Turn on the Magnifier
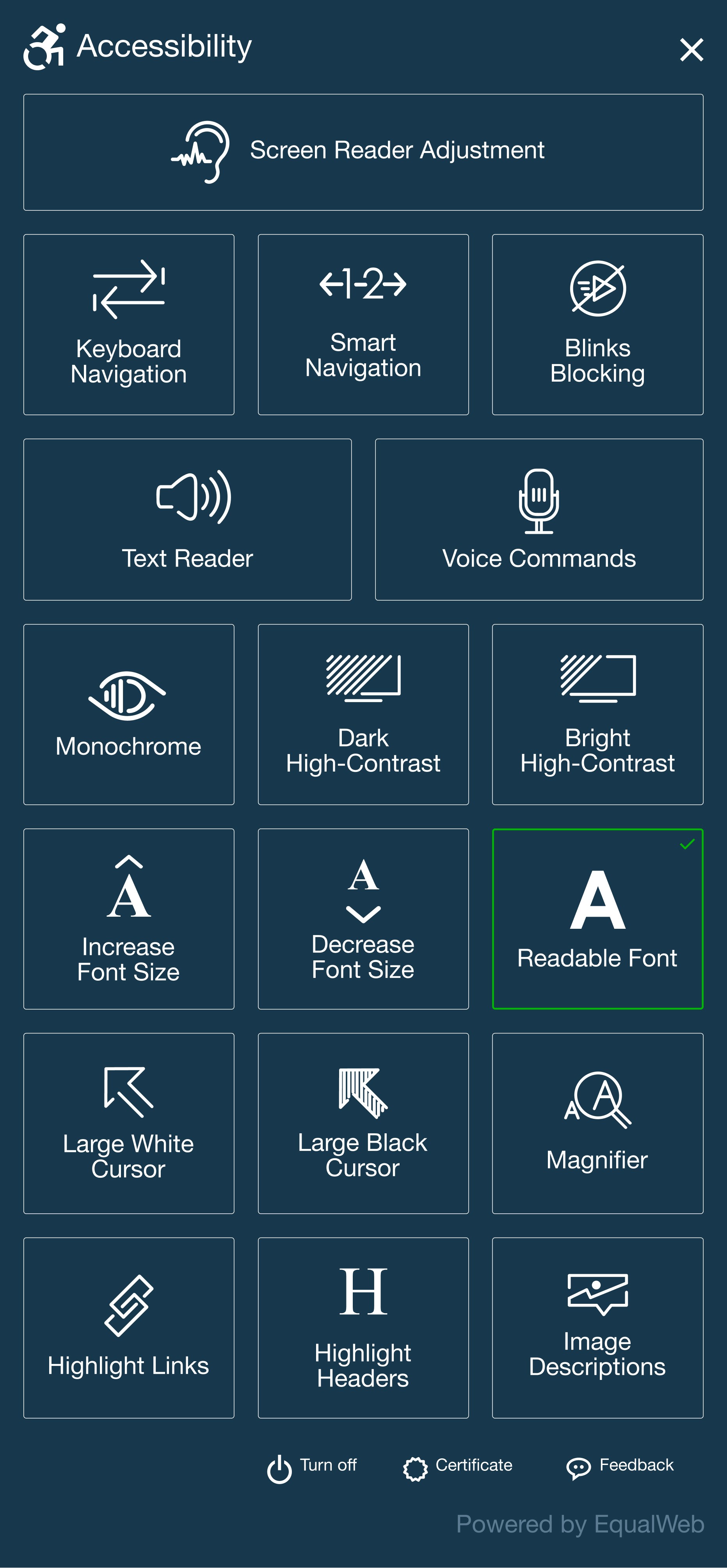The height and width of the screenshot is (1568, 727). 597,1123
